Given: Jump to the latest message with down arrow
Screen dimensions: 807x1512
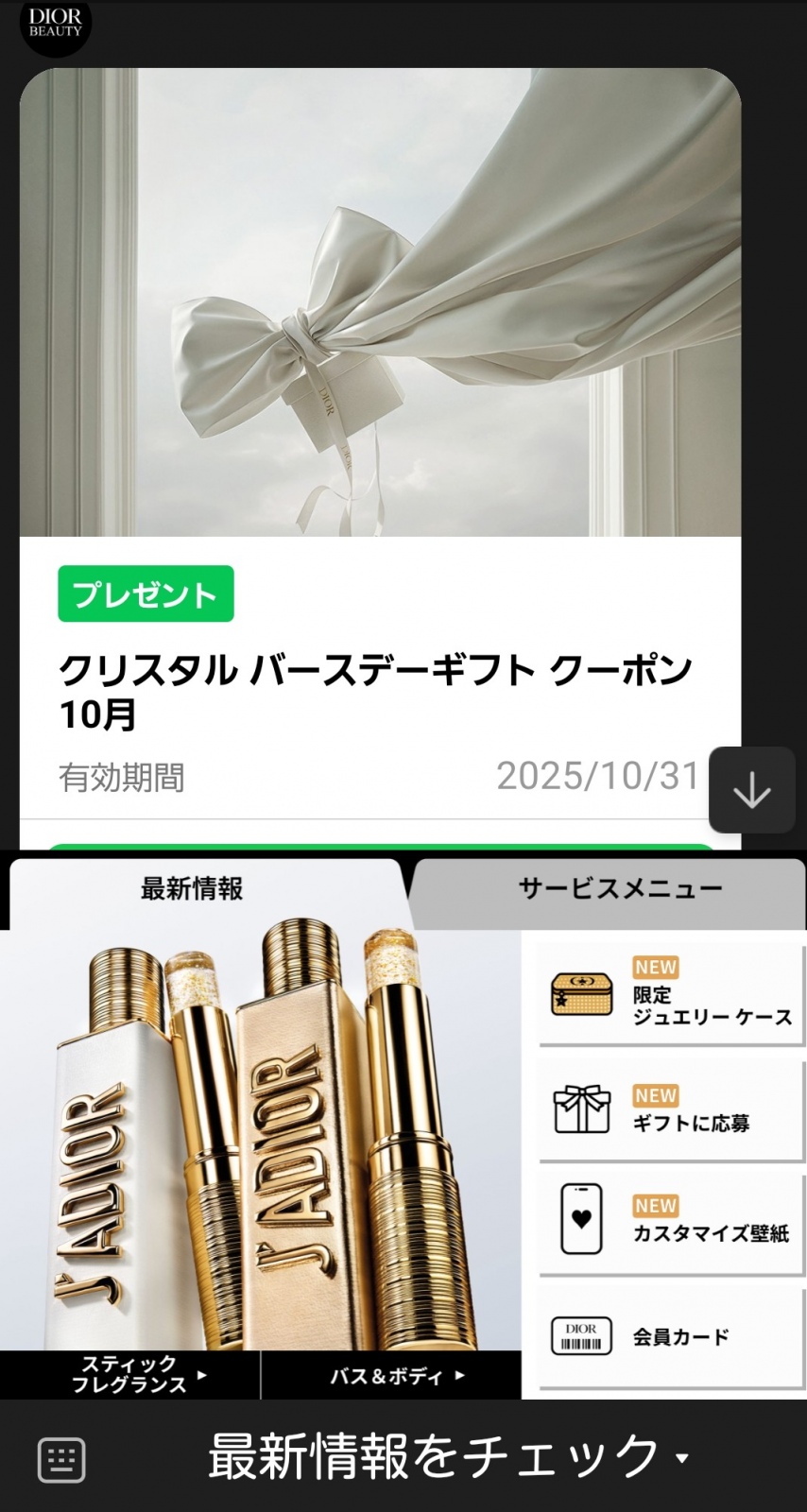Looking at the screenshot, I should point(751,790).
